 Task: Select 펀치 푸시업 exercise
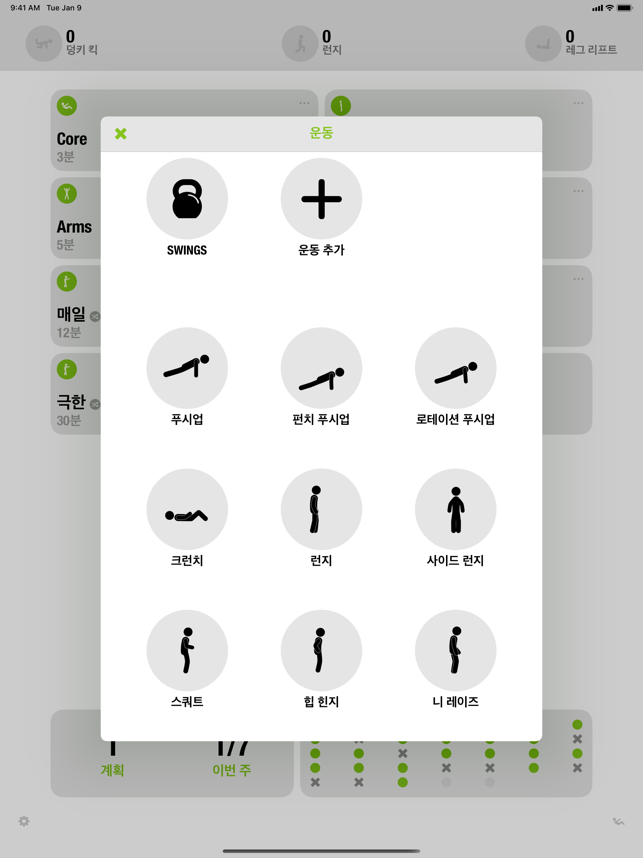coord(321,369)
